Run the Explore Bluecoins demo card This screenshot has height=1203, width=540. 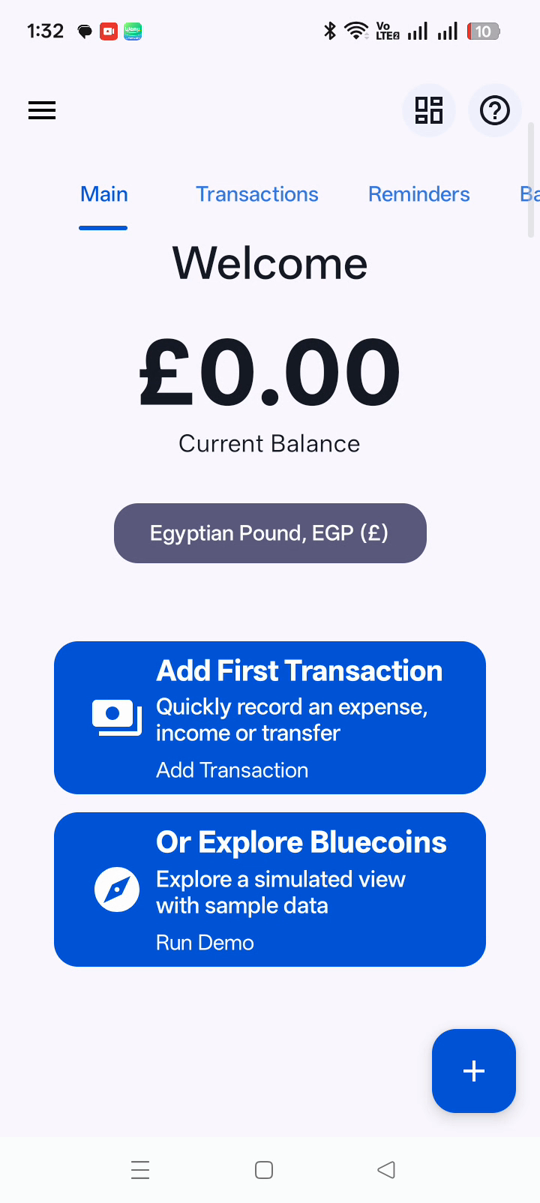pyautogui.click(x=270, y=889)
